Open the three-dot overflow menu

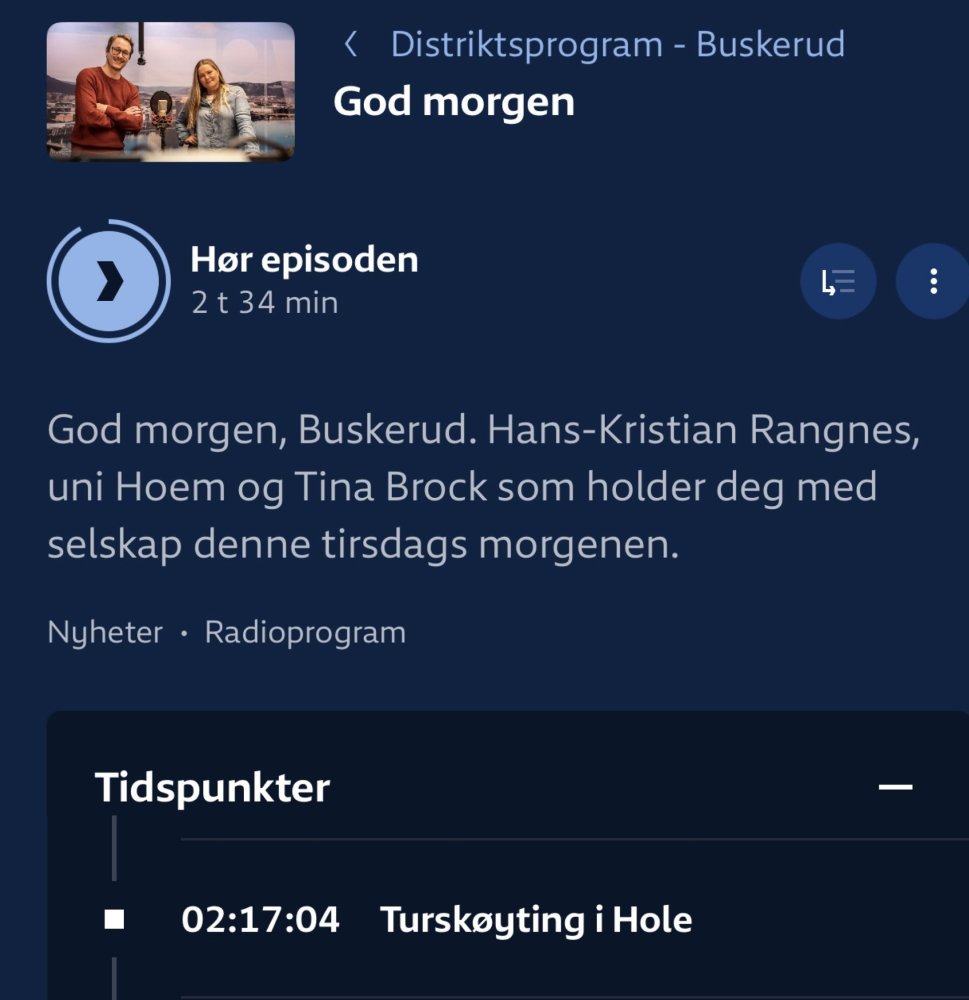point(932,283)
